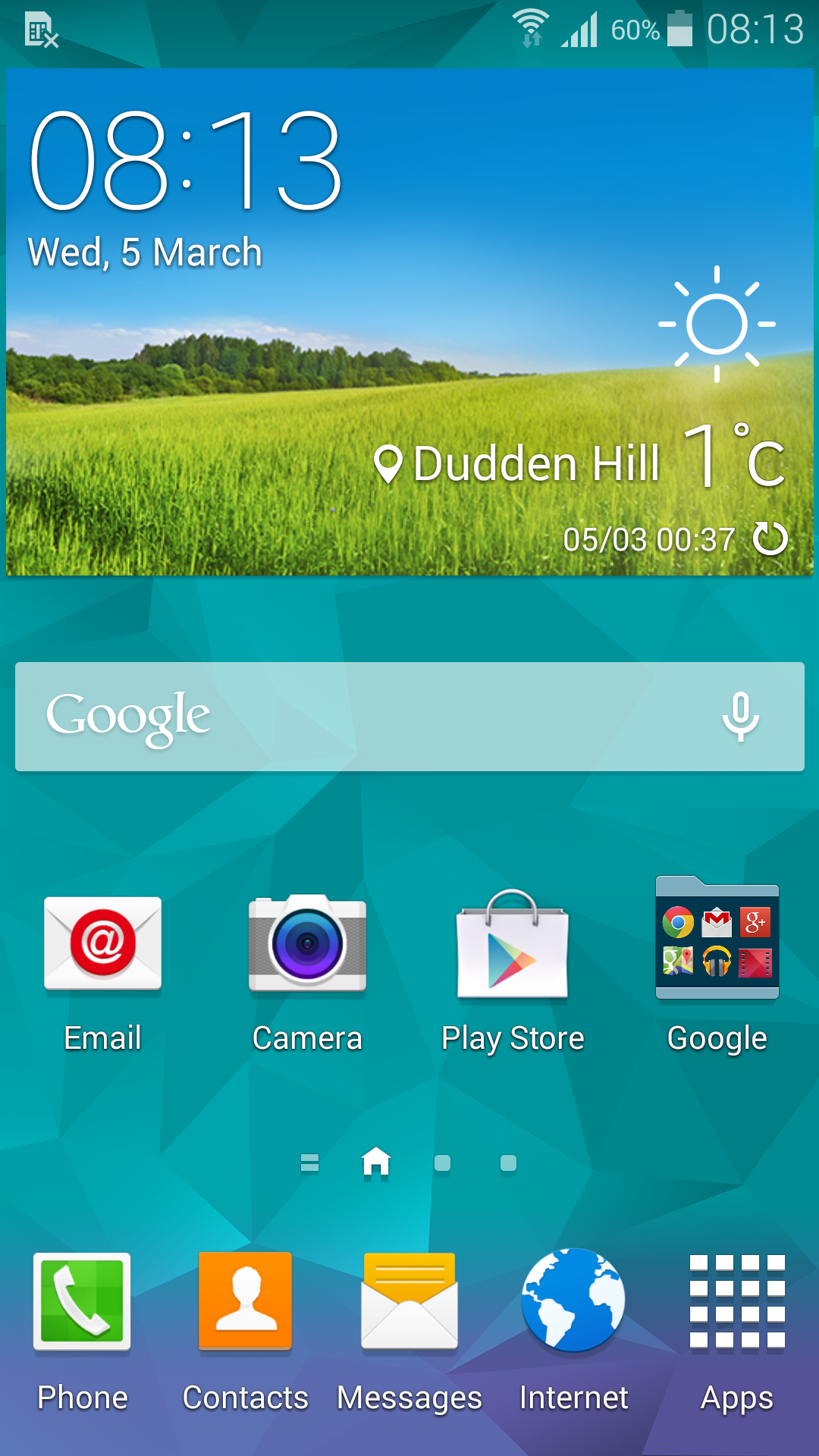Go to the magazine page indicator
Viewport: 819px width, 1456px height.
(x=309, y=1163)
